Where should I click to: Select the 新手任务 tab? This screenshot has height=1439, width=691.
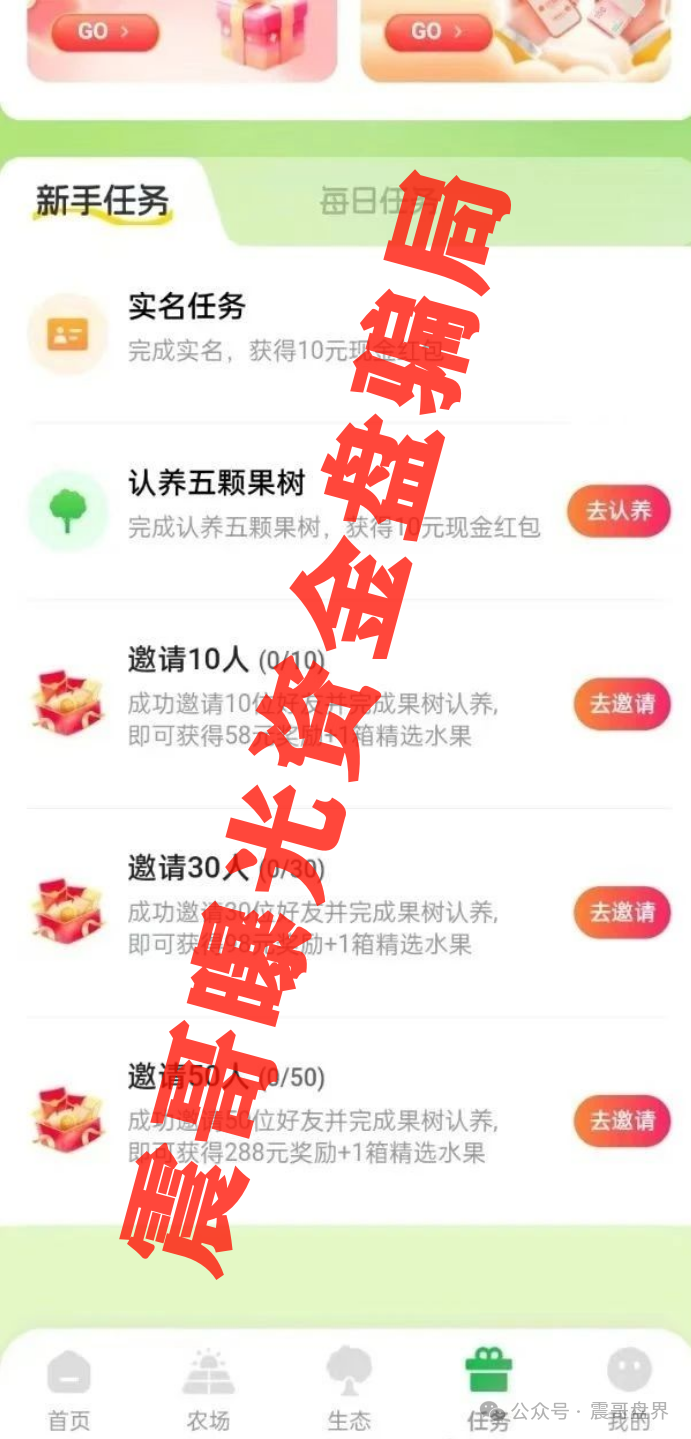coord(102,201)
